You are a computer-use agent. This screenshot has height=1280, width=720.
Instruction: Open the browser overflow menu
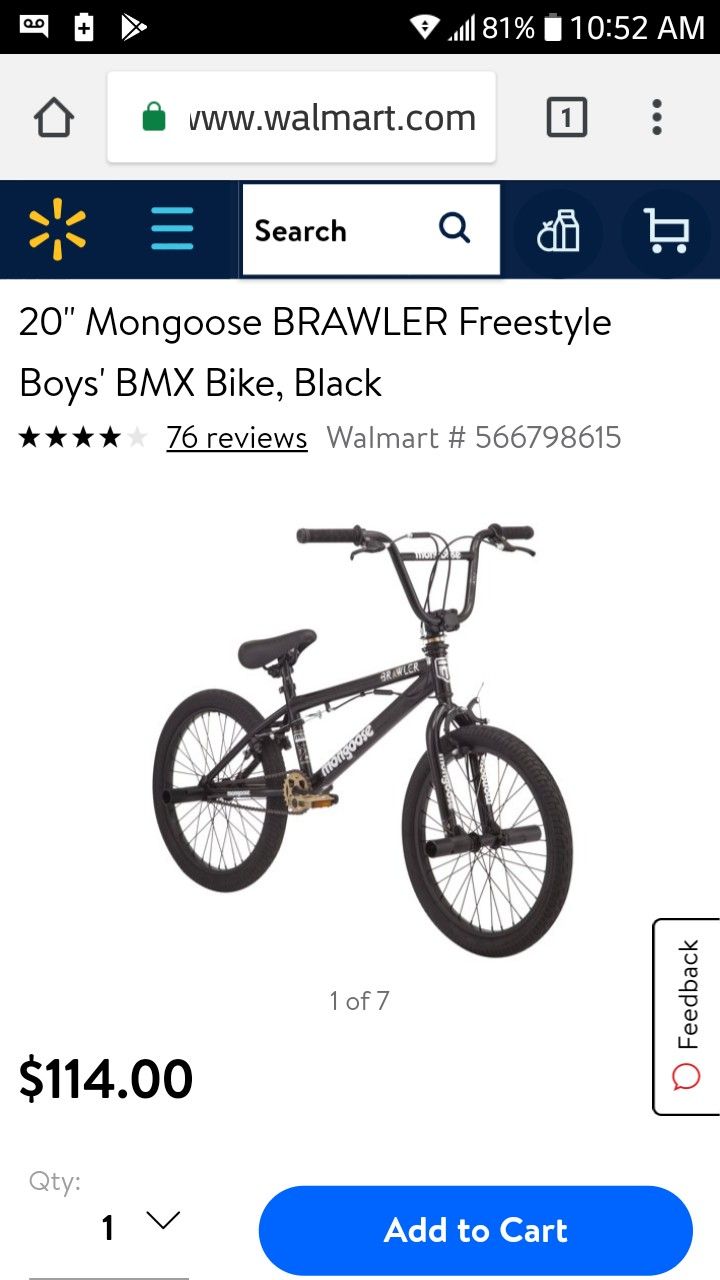click(657, 118)
